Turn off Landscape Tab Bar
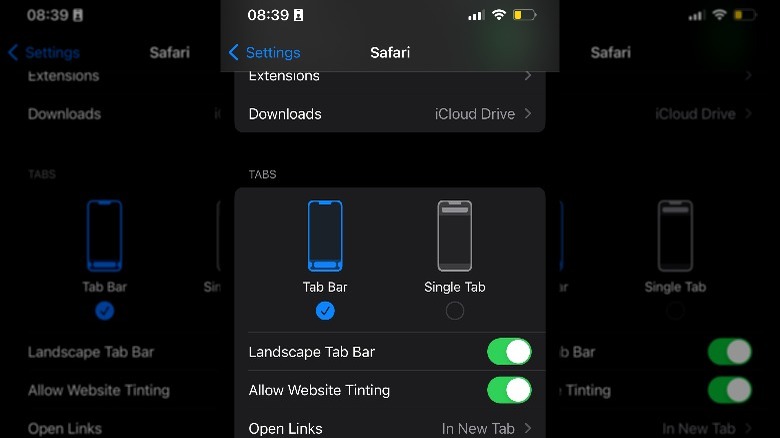The width and height of the screenshot is (780, 438). click(x=509, y=352)
